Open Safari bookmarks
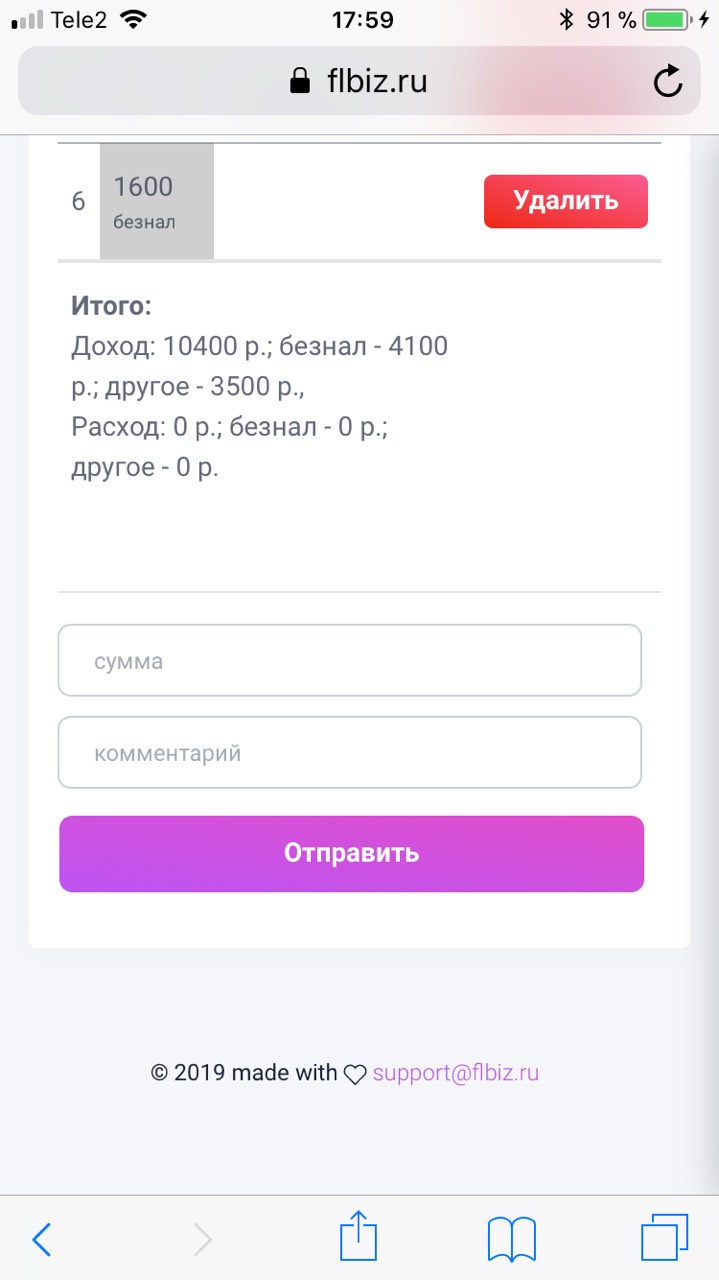 tap(511, 1239)
